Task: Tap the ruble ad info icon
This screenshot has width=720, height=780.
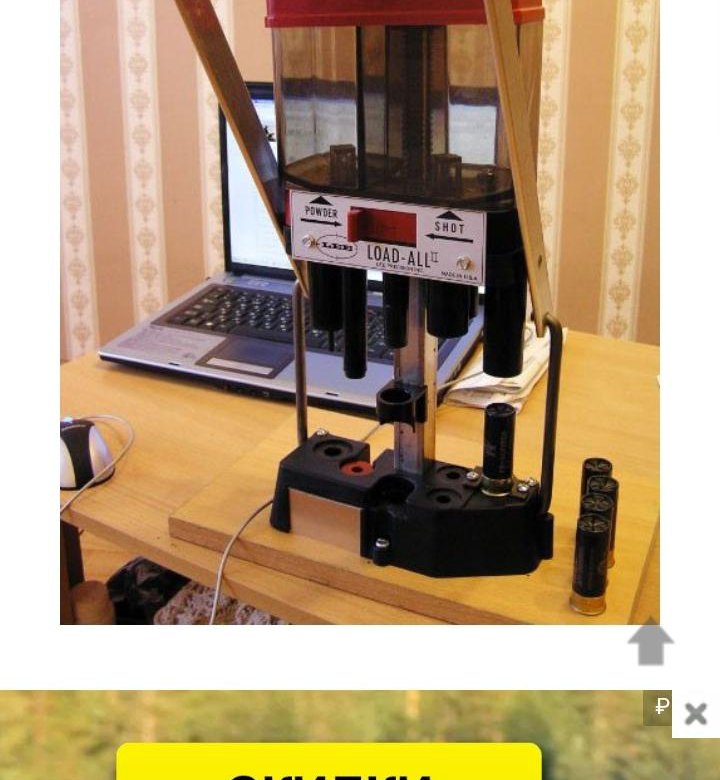Action: coord(660,707)
